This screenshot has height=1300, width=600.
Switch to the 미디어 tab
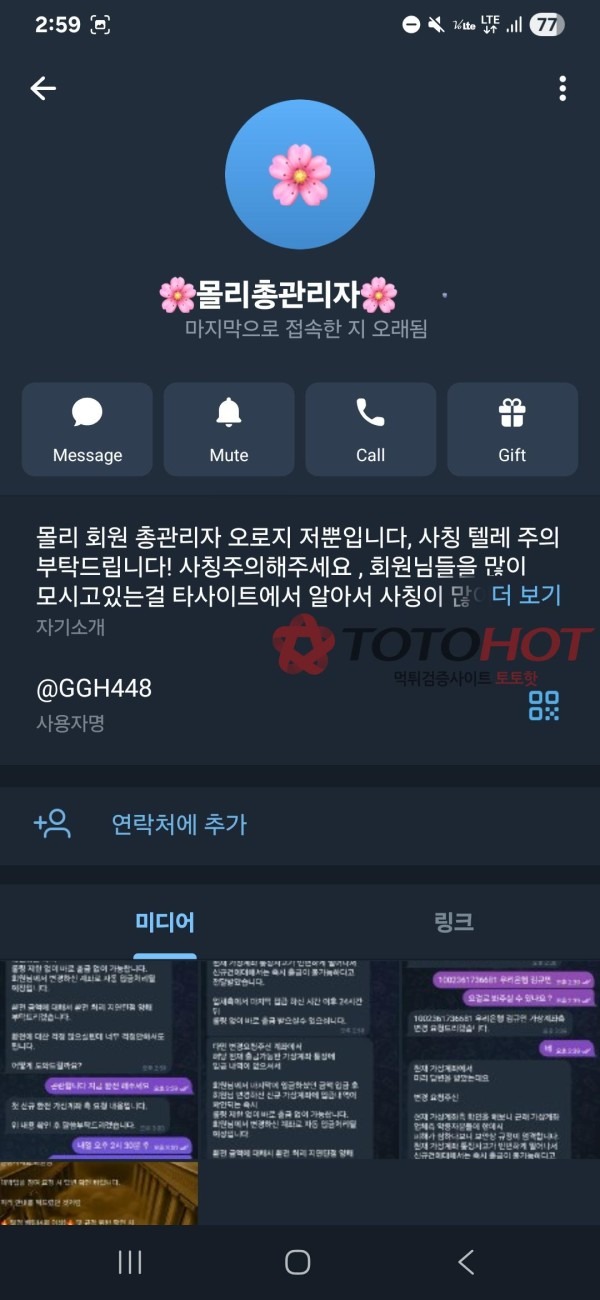[x=165, y=922]
